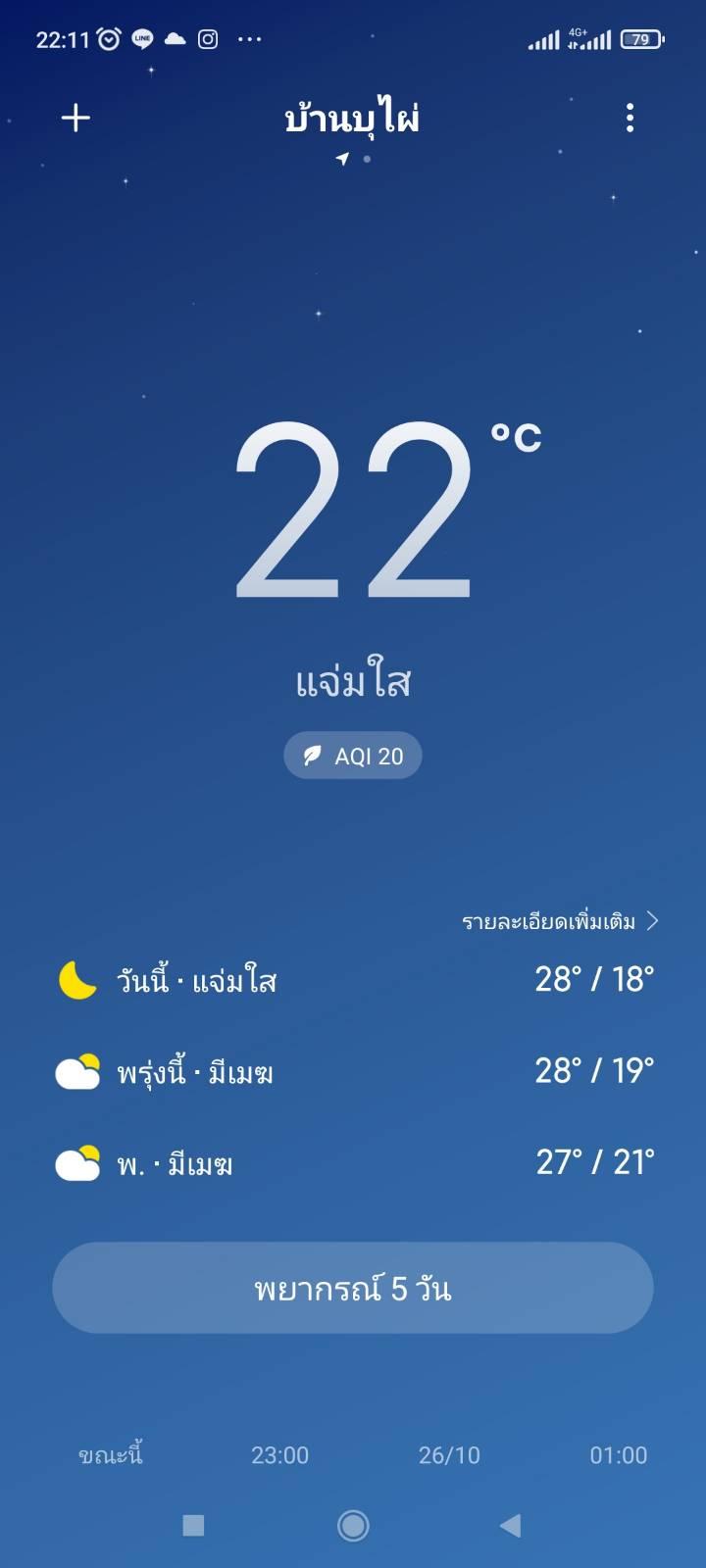The image size is (706, 1568).
Task: Open the AQI 20 air quality chip
Action: click(353, 756)
